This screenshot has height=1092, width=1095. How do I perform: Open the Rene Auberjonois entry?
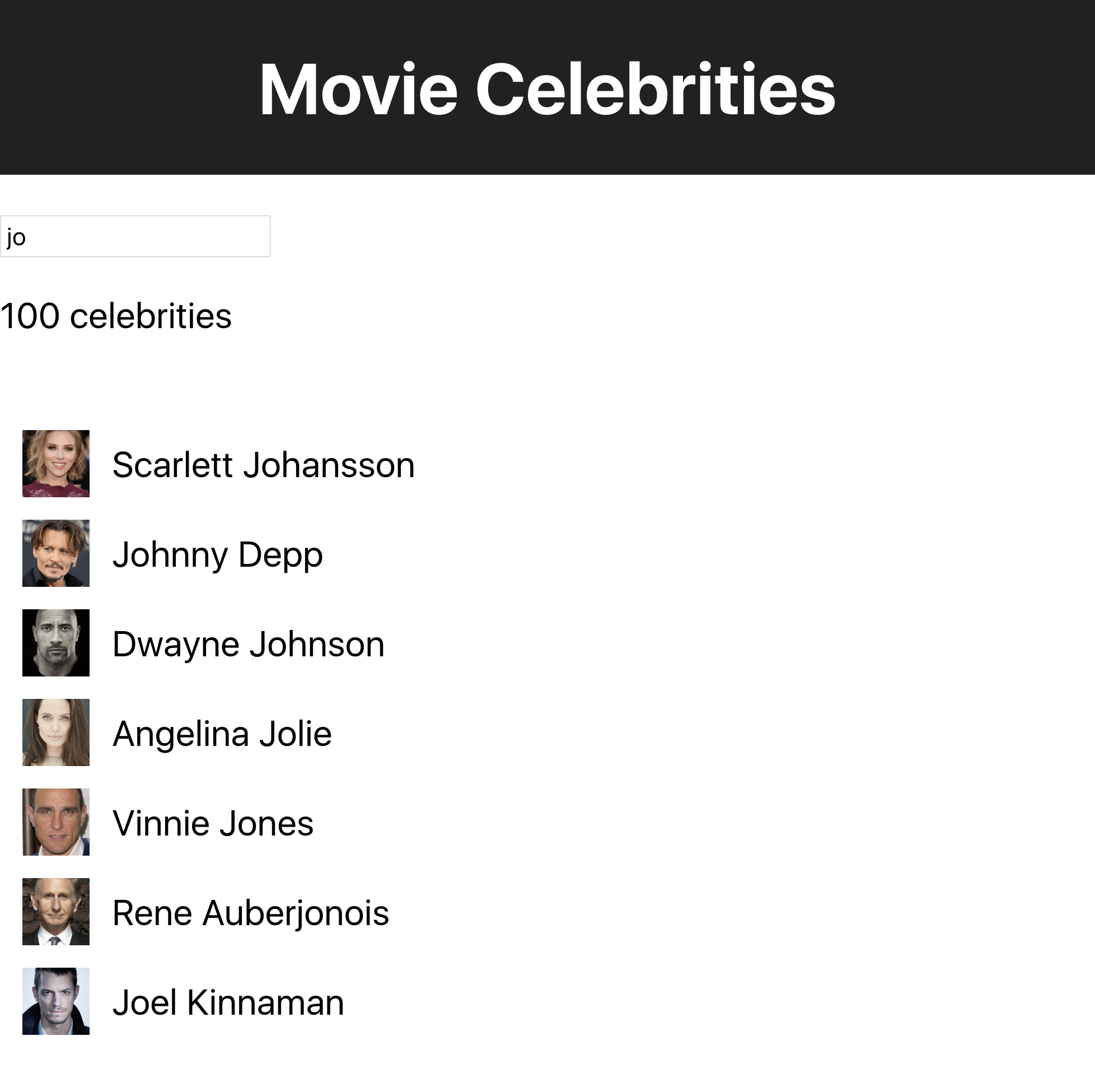(250, 913)
